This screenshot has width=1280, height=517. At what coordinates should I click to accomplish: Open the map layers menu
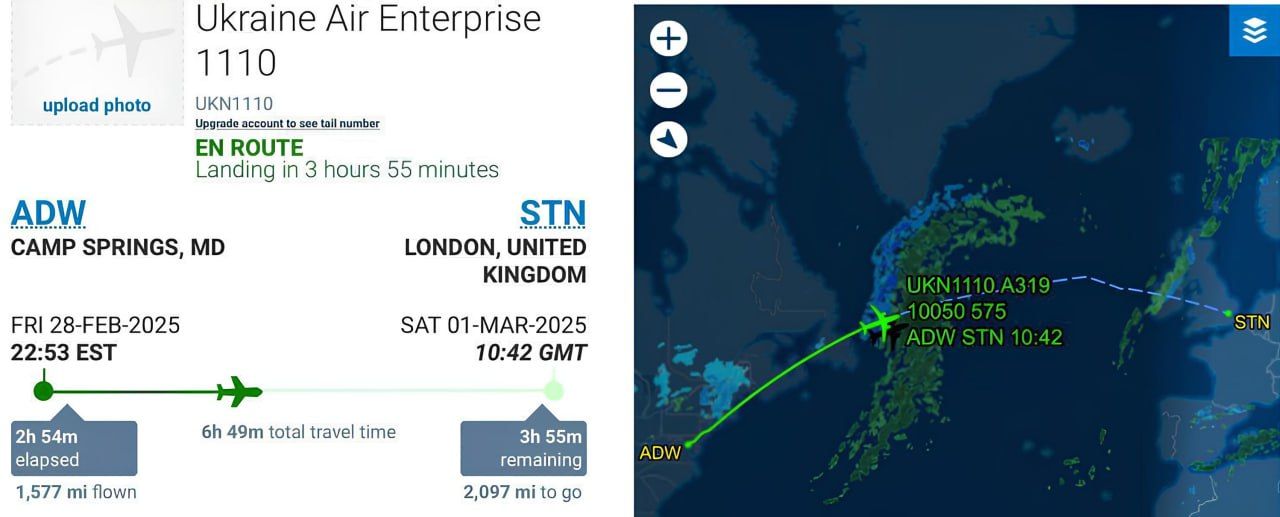pos(1254,31)
